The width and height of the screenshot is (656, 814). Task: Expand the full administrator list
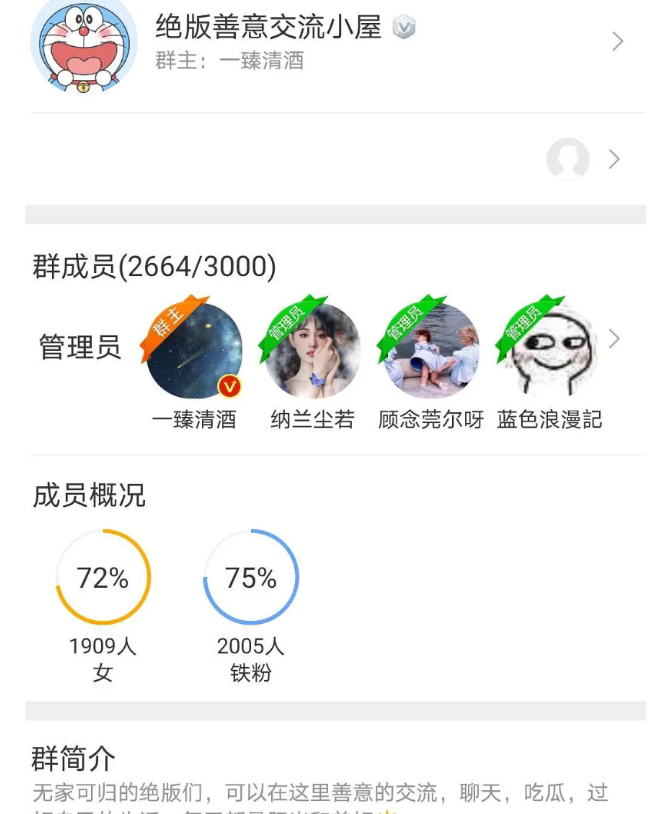pos(614,339)
